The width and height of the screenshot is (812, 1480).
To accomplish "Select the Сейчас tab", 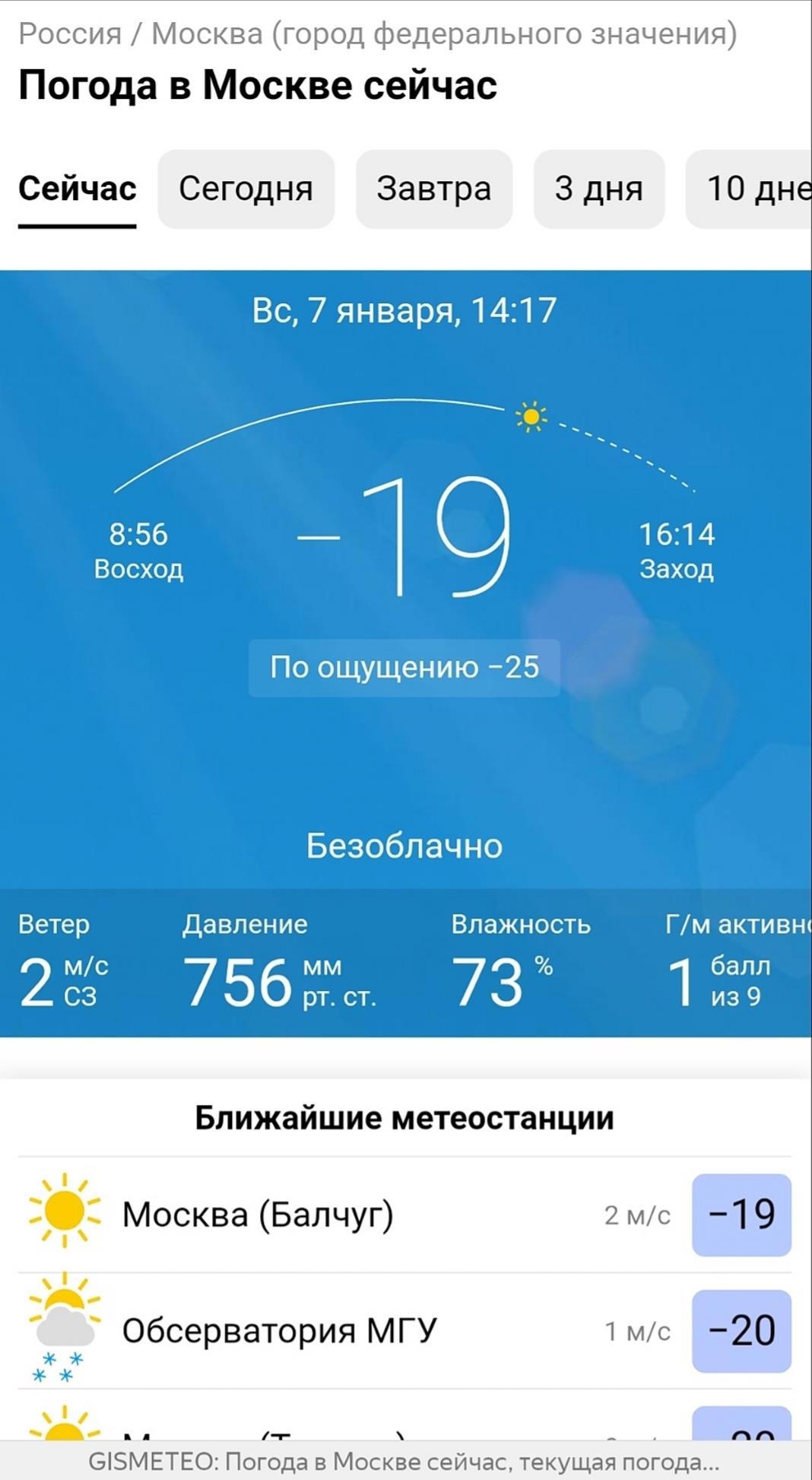I will pos(77,189).
